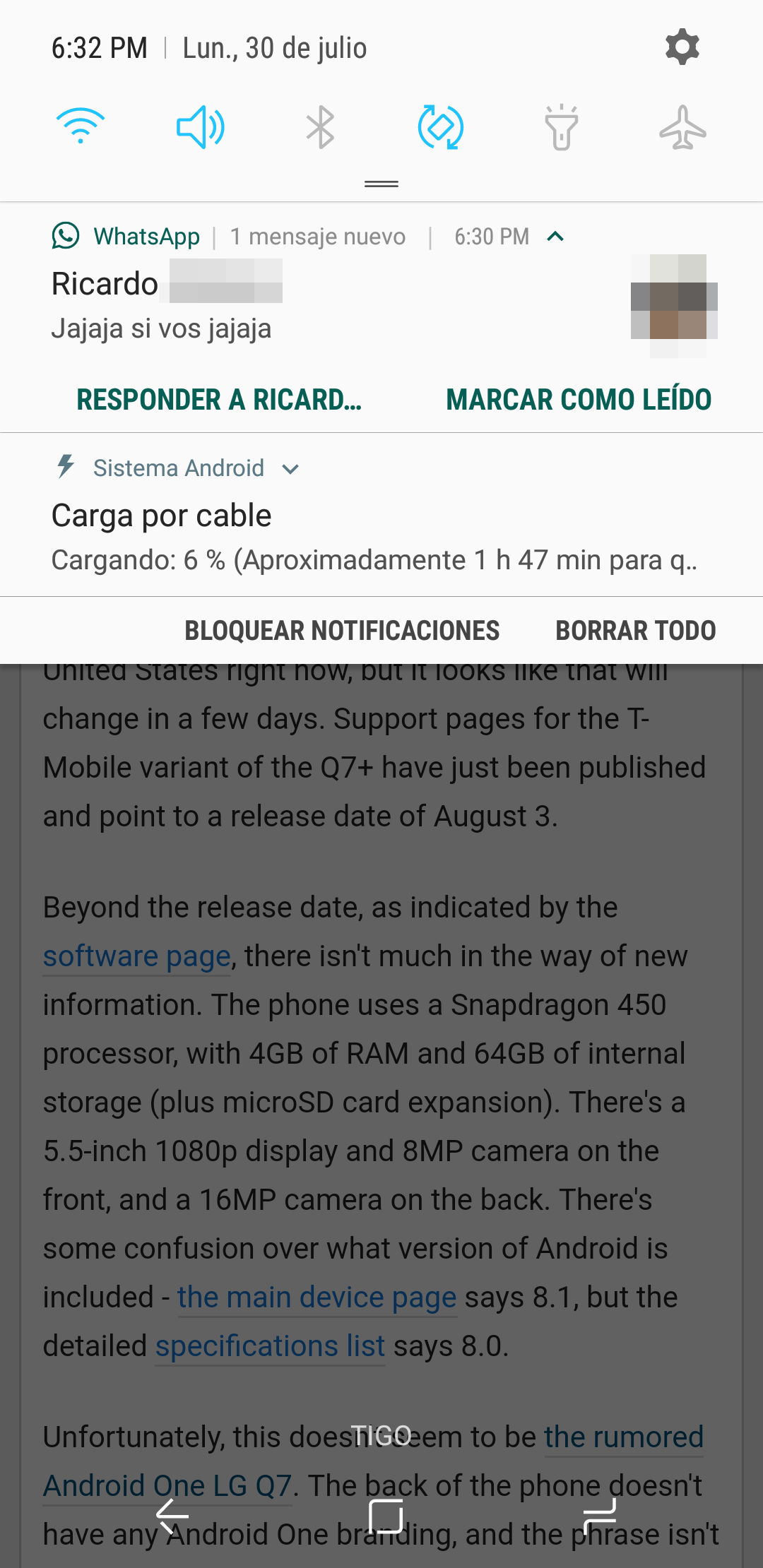
Task: Tap the WhatsApp icon on the notification
Action: pyautogui.click(x=66, y=236)
